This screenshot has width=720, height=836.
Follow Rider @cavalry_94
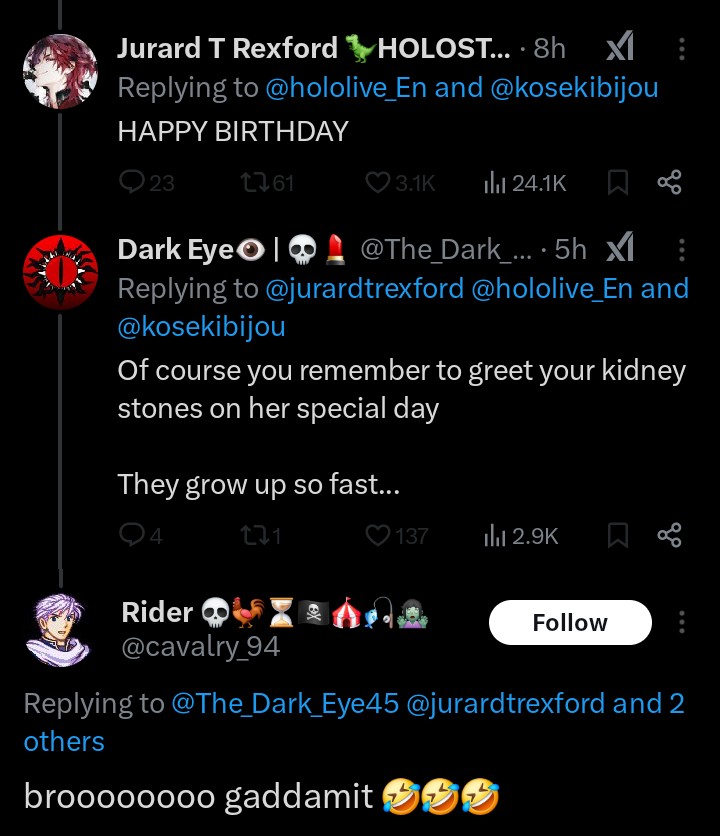tap(569, 622)
